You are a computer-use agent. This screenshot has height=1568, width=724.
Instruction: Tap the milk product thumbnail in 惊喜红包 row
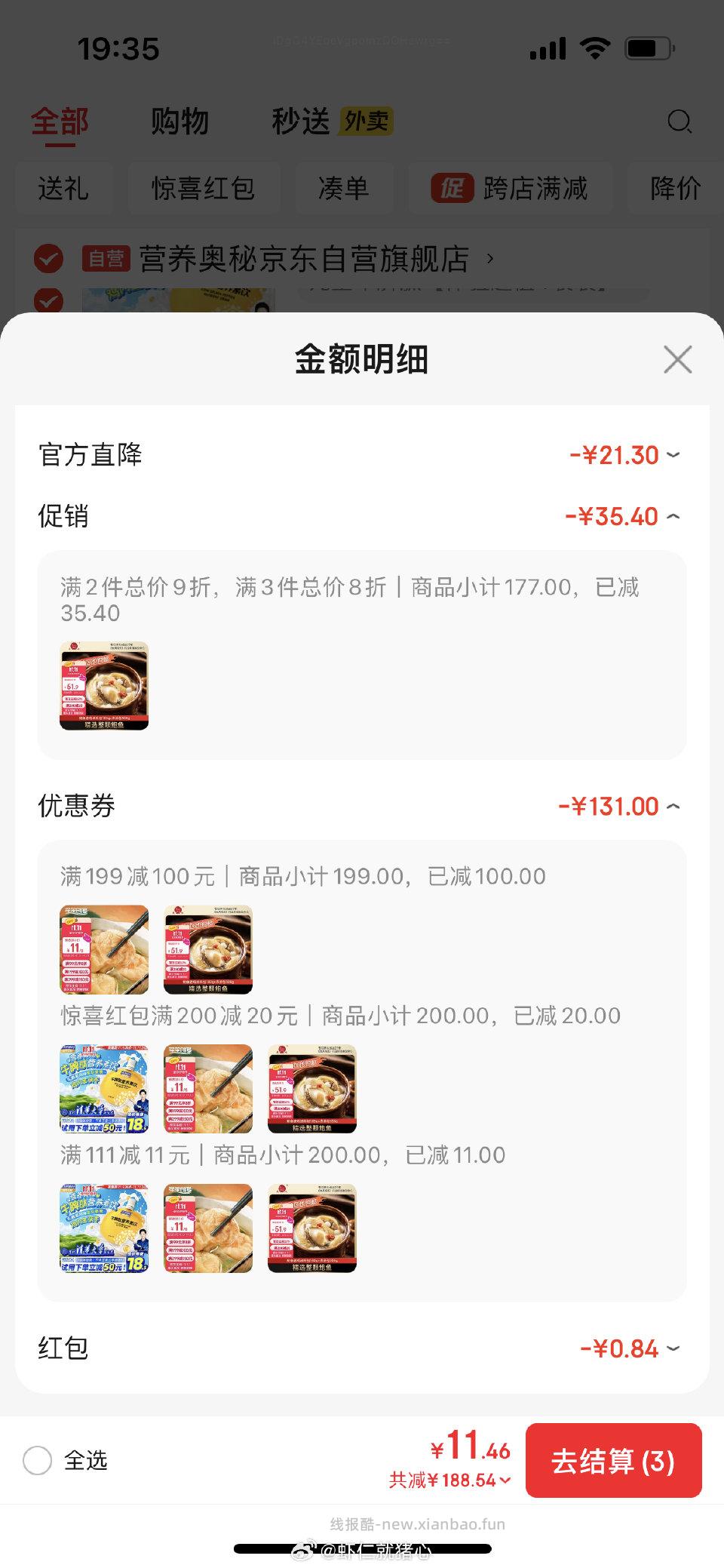tap(103, 1089)
